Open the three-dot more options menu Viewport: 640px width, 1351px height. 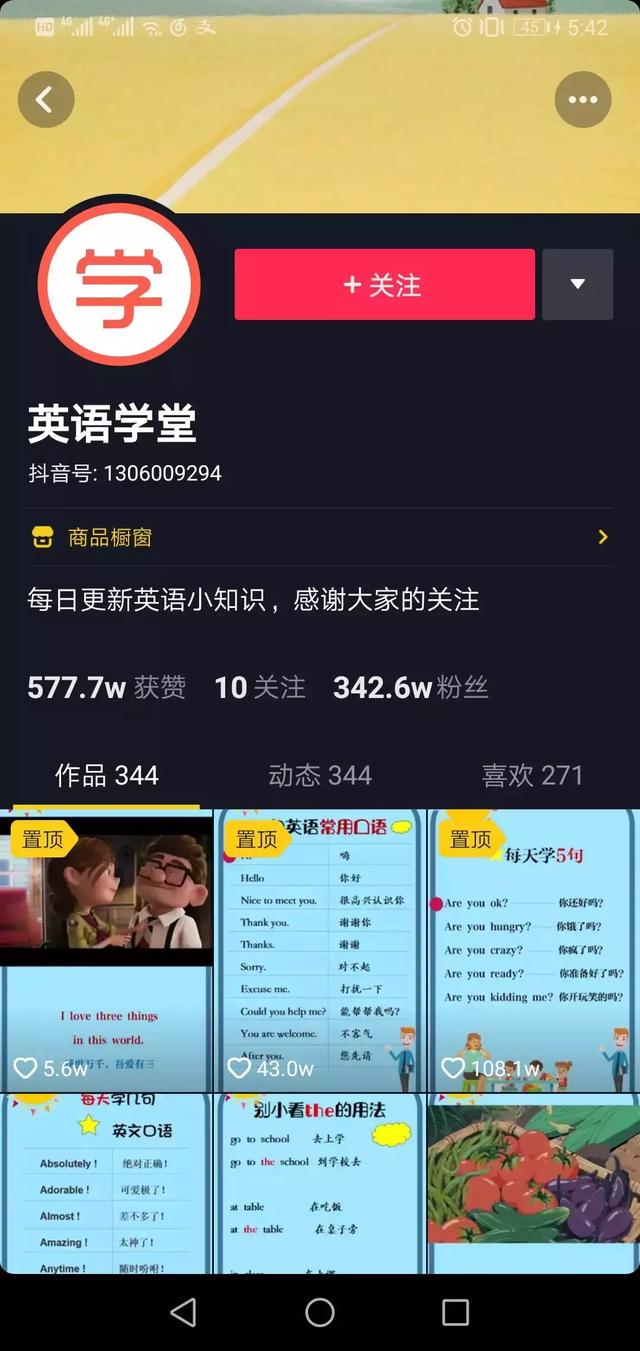click(x=582, y=100)
